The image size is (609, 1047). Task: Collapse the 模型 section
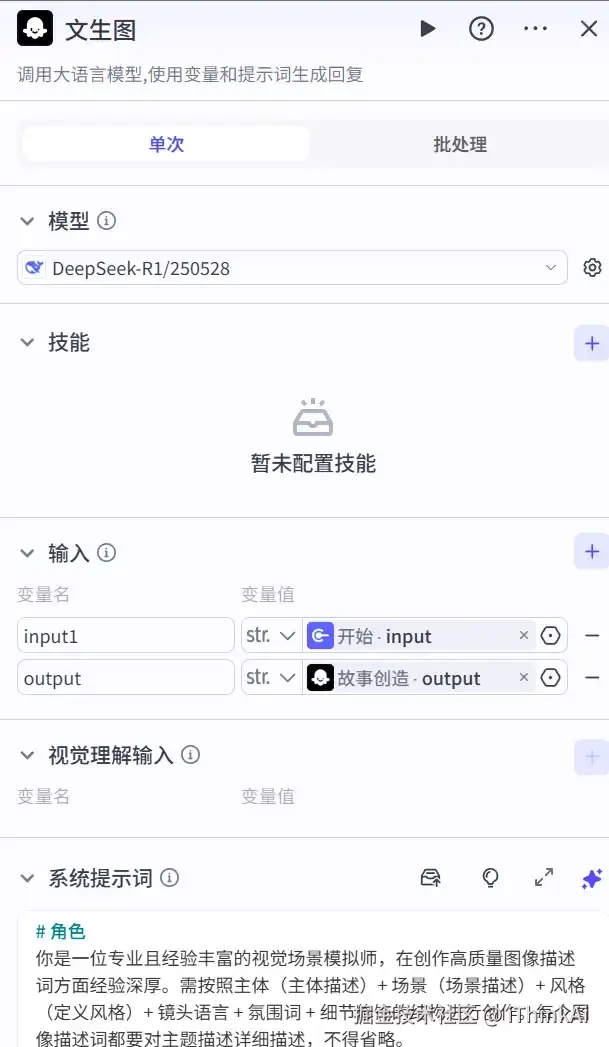click(28, 221)
